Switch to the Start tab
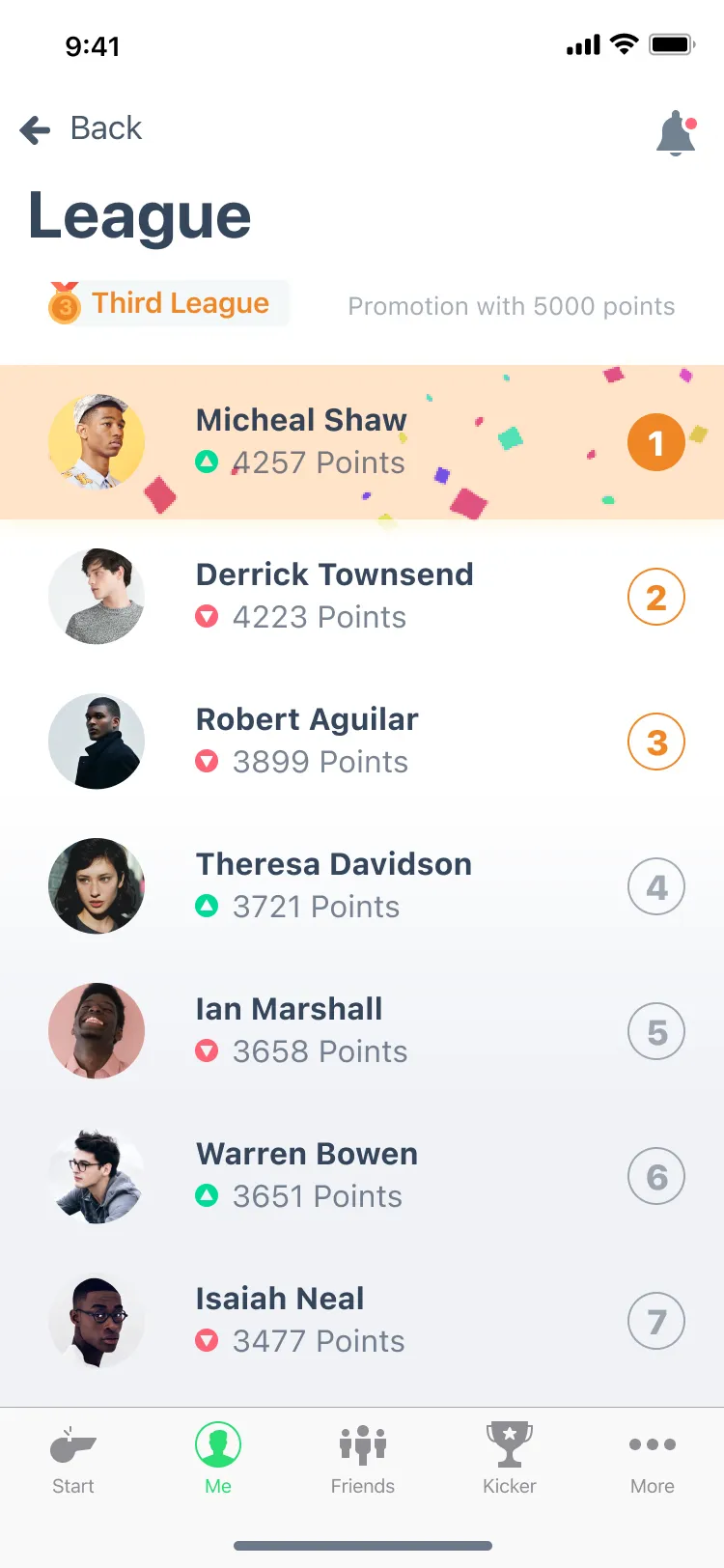 tap(73, 1460)
